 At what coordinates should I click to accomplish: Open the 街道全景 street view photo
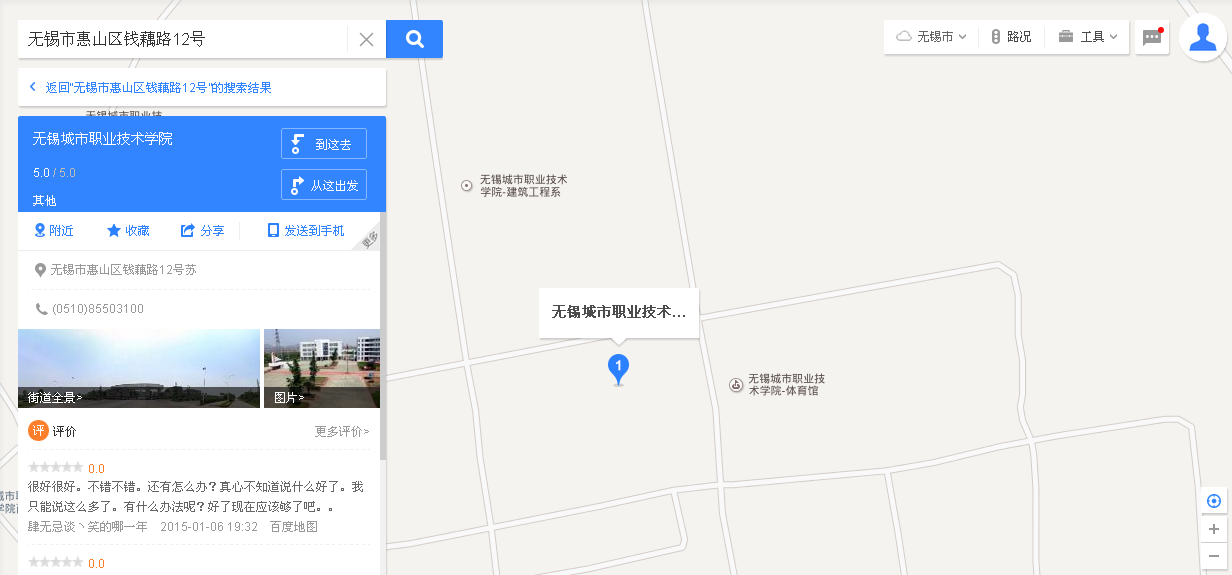(x=138, y=368)
